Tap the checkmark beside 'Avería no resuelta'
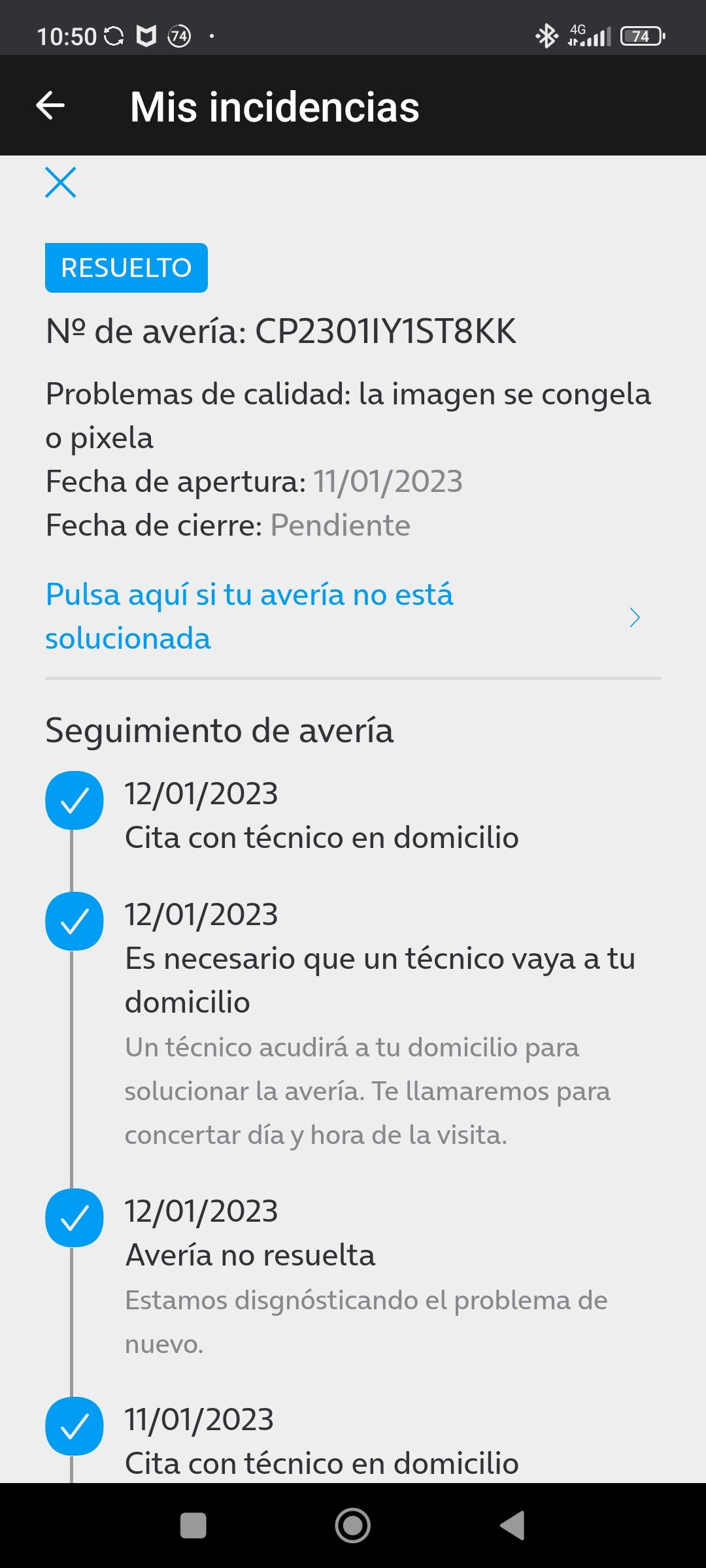The image size is (706, 1568). [x=75, y=1219]
